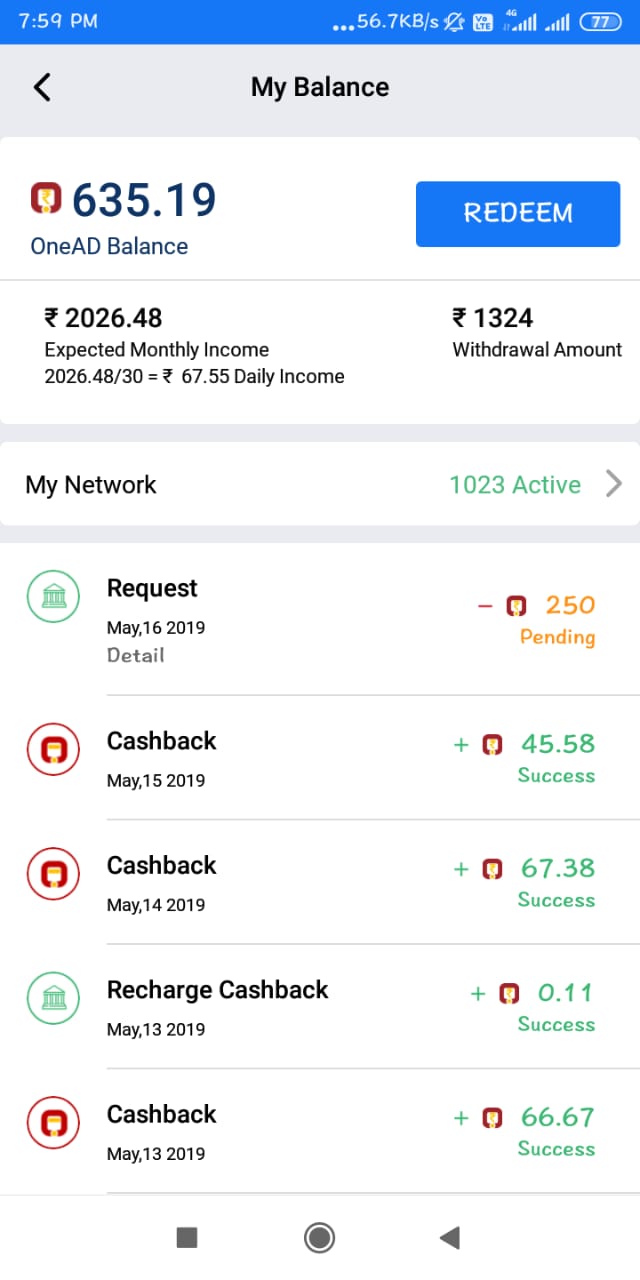The width and height of the screenshot is (640, 1280).
Task: Show recent apps with square button
Action: tap(187, 1238)
